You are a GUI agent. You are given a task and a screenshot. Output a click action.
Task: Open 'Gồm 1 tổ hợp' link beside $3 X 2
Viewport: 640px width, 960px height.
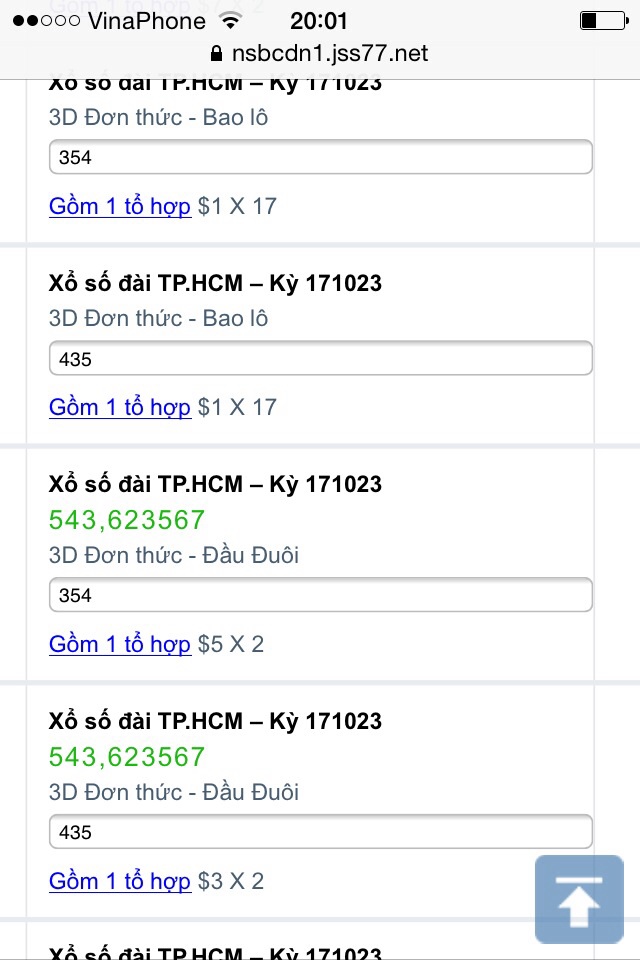(120, 882)
